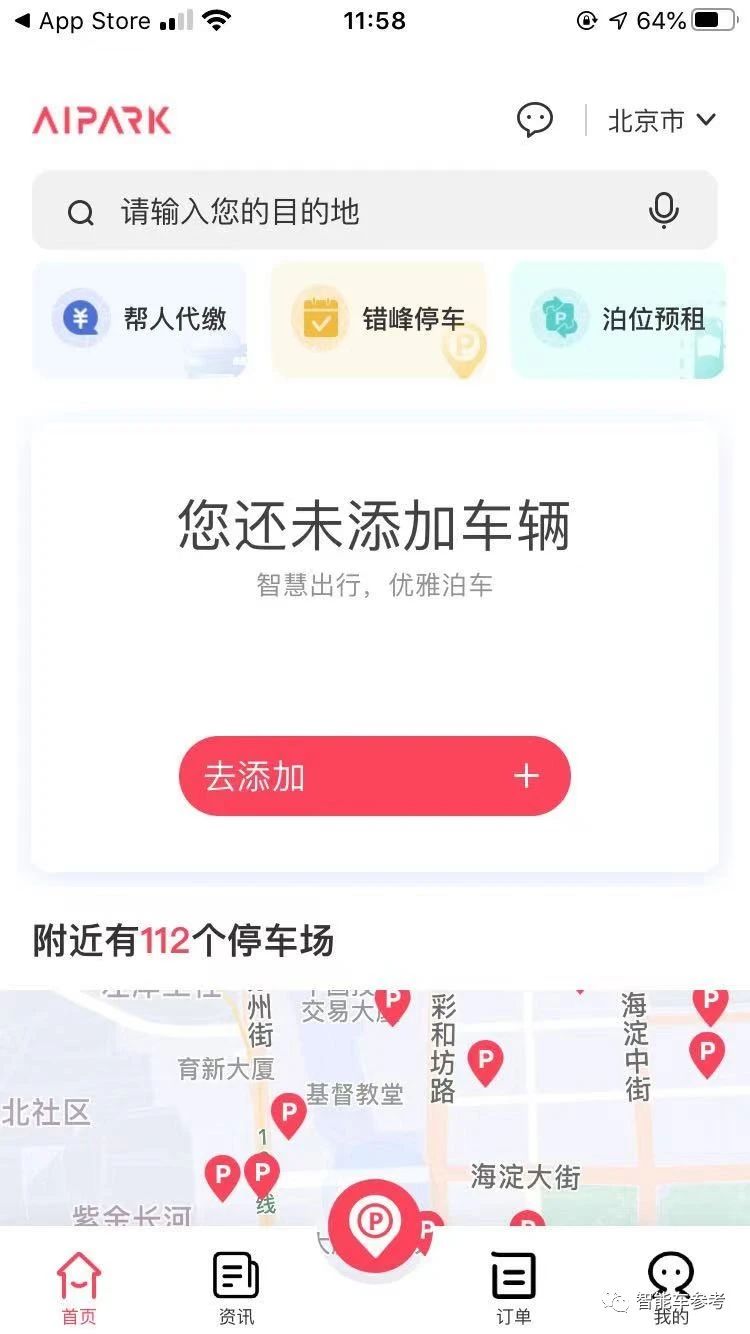Viewport: 750px width, 1334px height.
Task: Switch to the 资讯 news tab
Action: coord(235,1288)
